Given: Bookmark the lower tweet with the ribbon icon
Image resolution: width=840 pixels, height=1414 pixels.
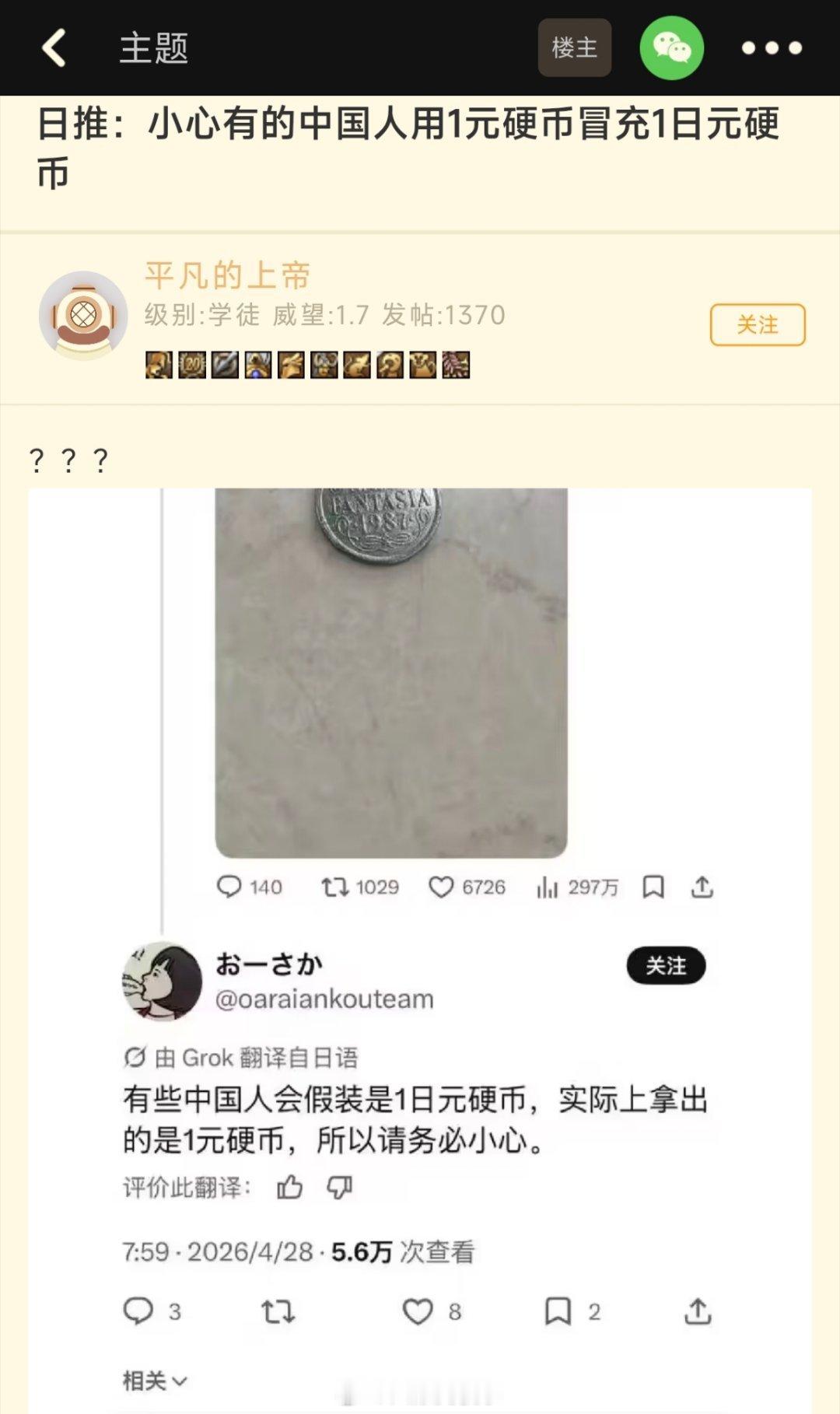Looking at the screenshot, I should [558, 1313].
